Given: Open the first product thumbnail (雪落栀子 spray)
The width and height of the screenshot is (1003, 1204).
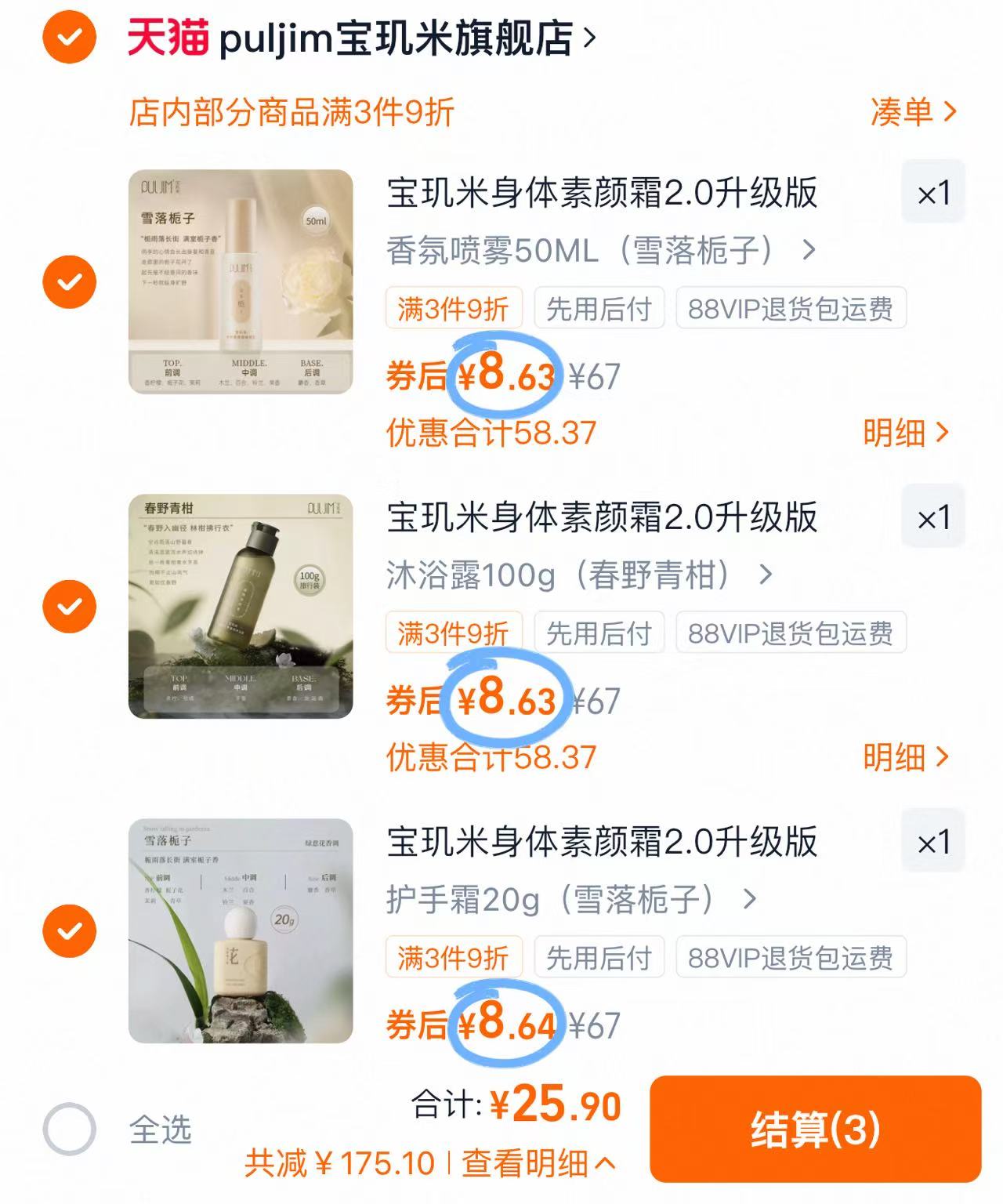Looking at the screenshot, I should pos(243,282).
